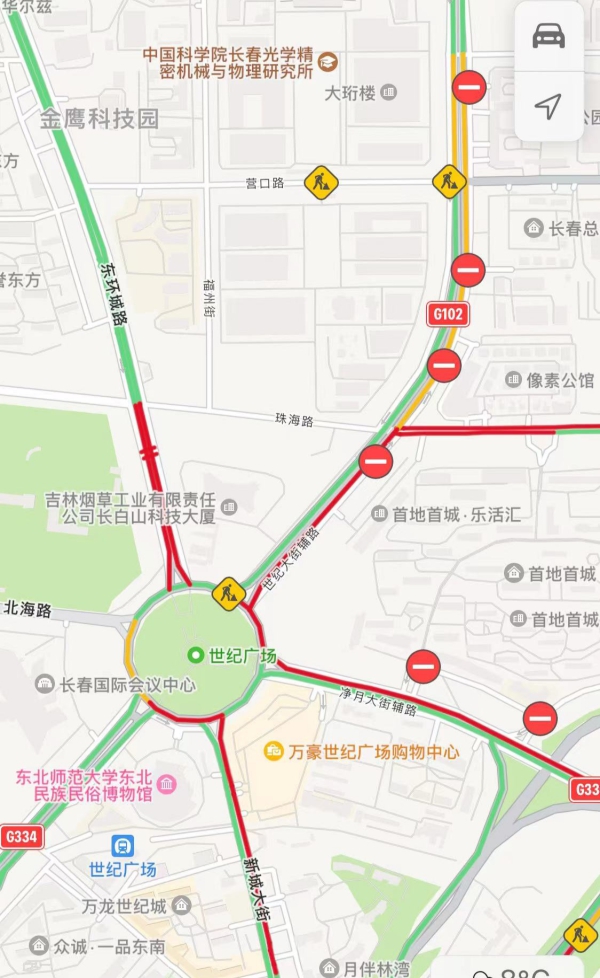Viewport: 600px width, 978px height.
Task: Tap the 世纪广场 metro station marker
Action: [x=122, y=846]
